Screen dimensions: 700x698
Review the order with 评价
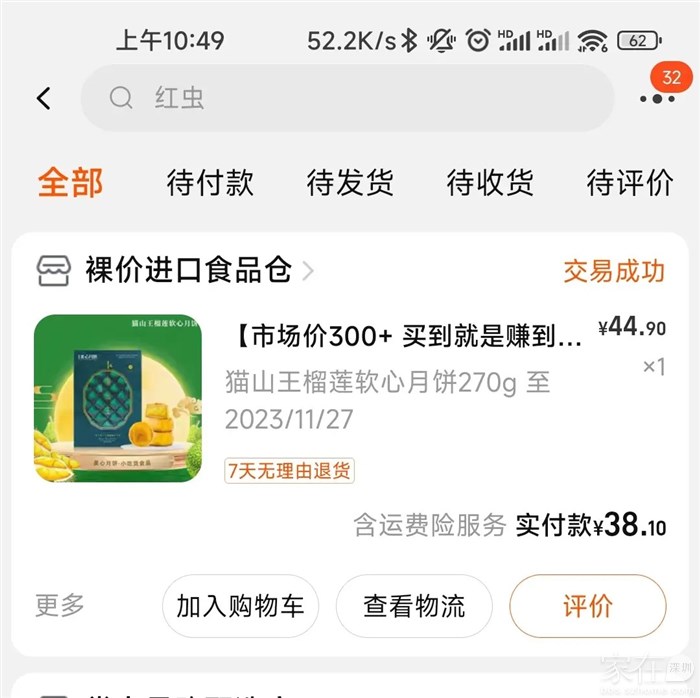[588, 606]
